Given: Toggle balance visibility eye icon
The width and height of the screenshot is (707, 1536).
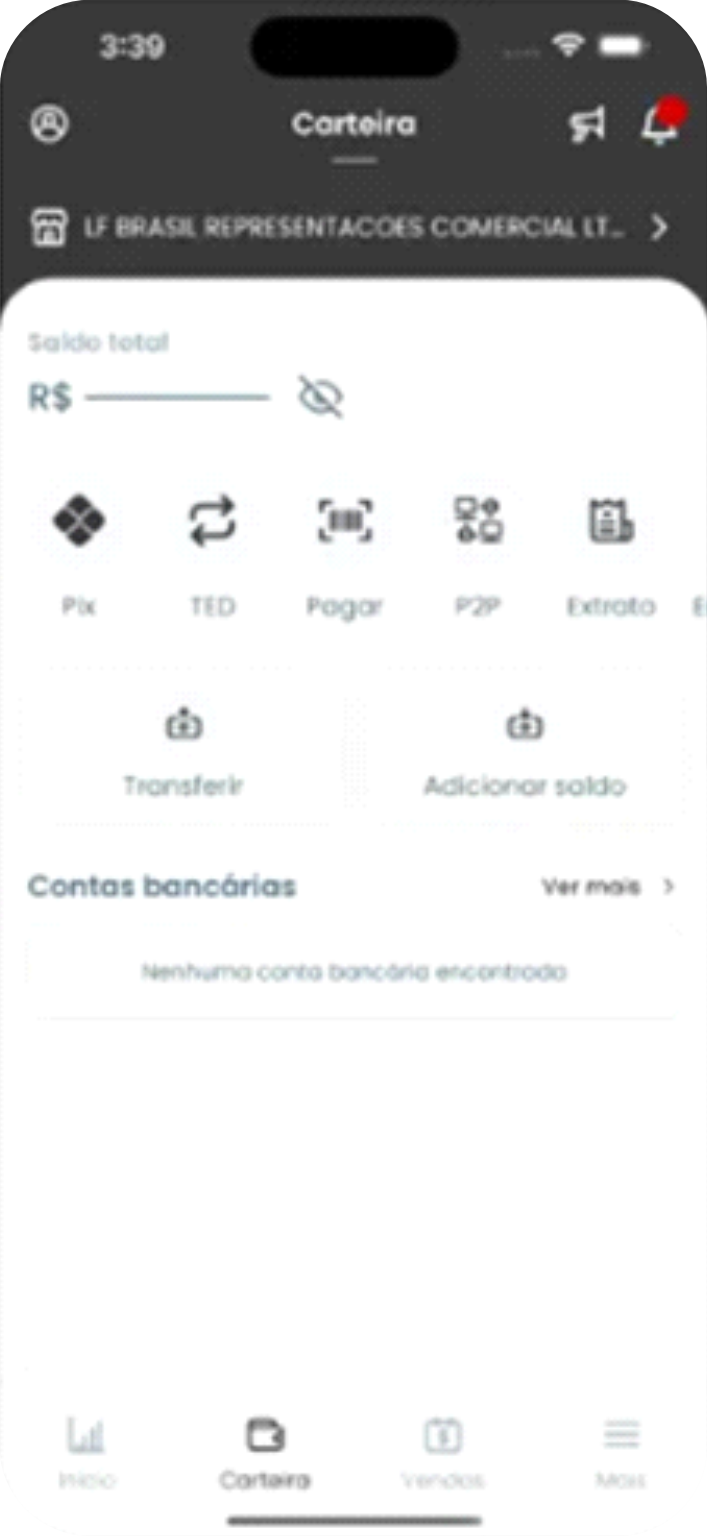Looking at the screenshot, I should tap(321, 397).
